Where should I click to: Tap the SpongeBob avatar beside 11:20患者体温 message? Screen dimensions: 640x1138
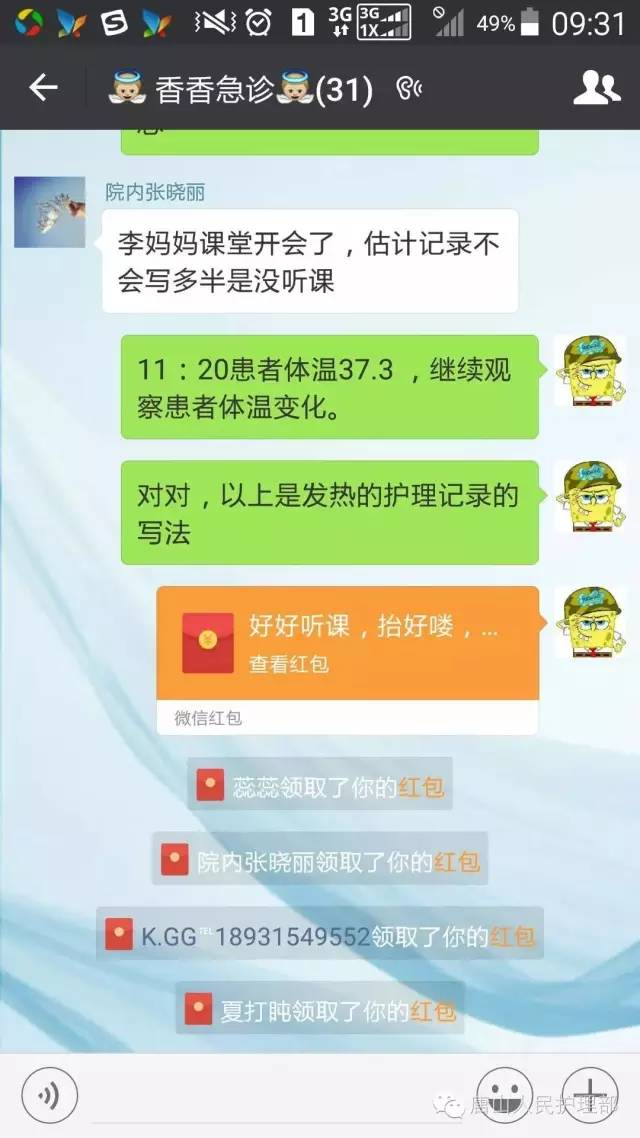point(589,371)
